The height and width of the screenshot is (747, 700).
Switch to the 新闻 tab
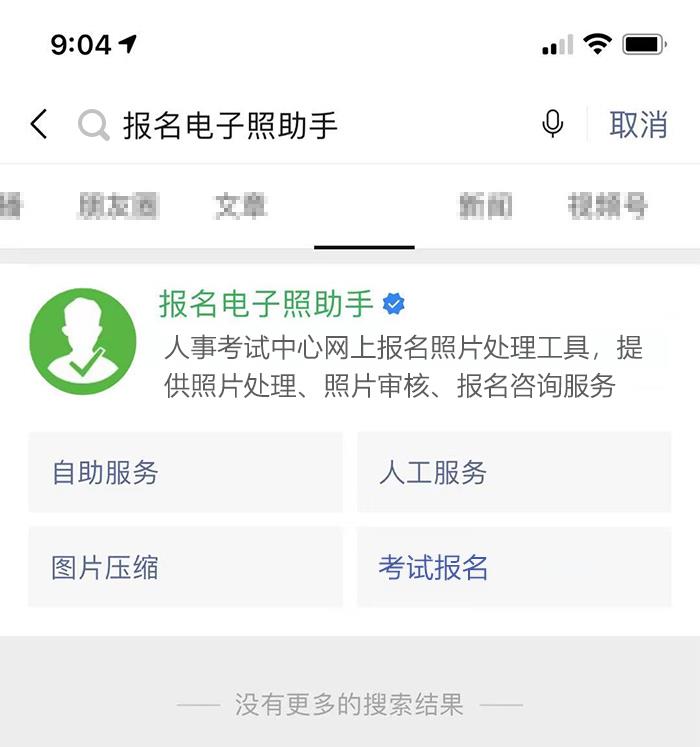[485, 206]
